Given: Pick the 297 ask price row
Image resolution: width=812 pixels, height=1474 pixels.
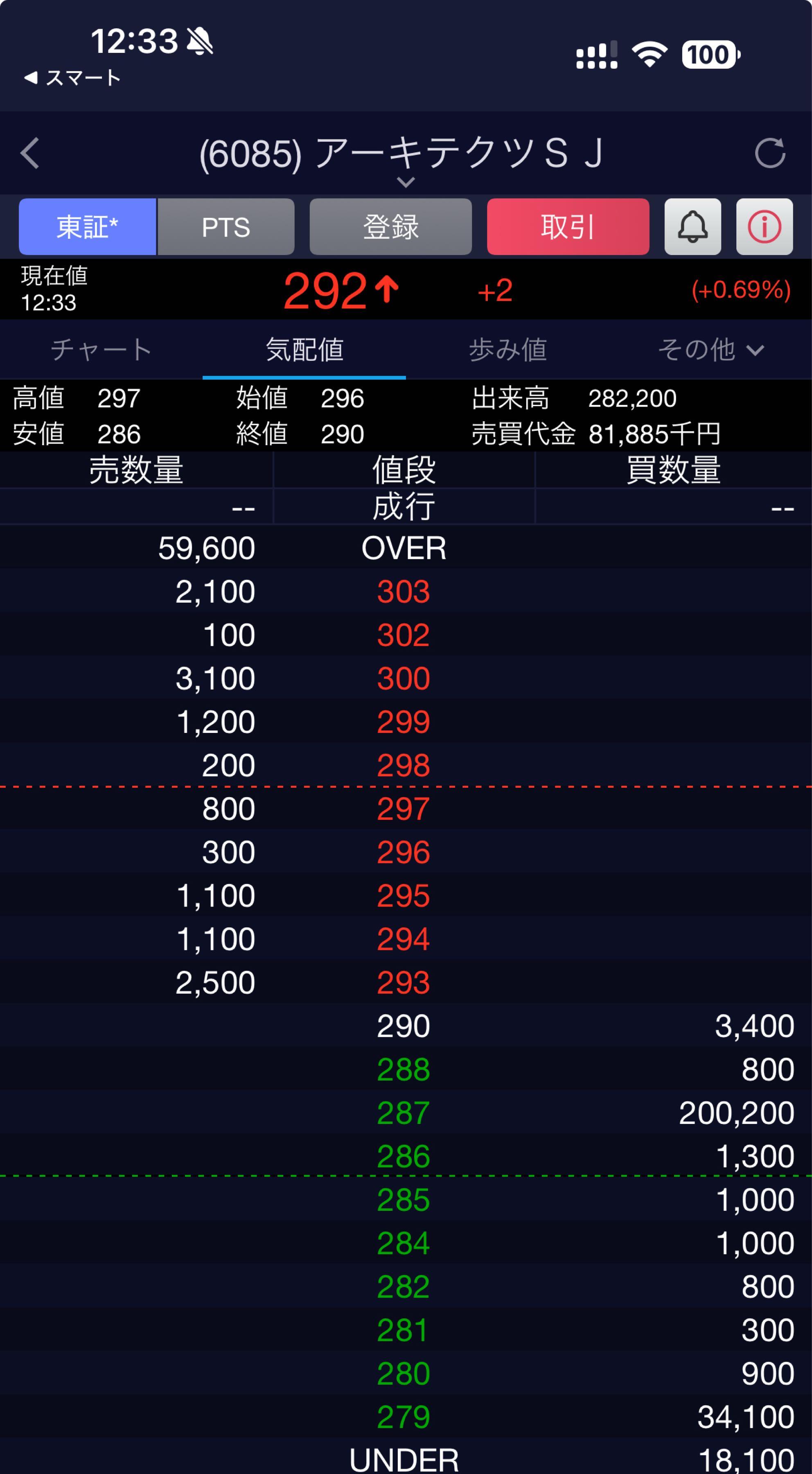Looking at the screenshot, I should (x=403, y=809).
